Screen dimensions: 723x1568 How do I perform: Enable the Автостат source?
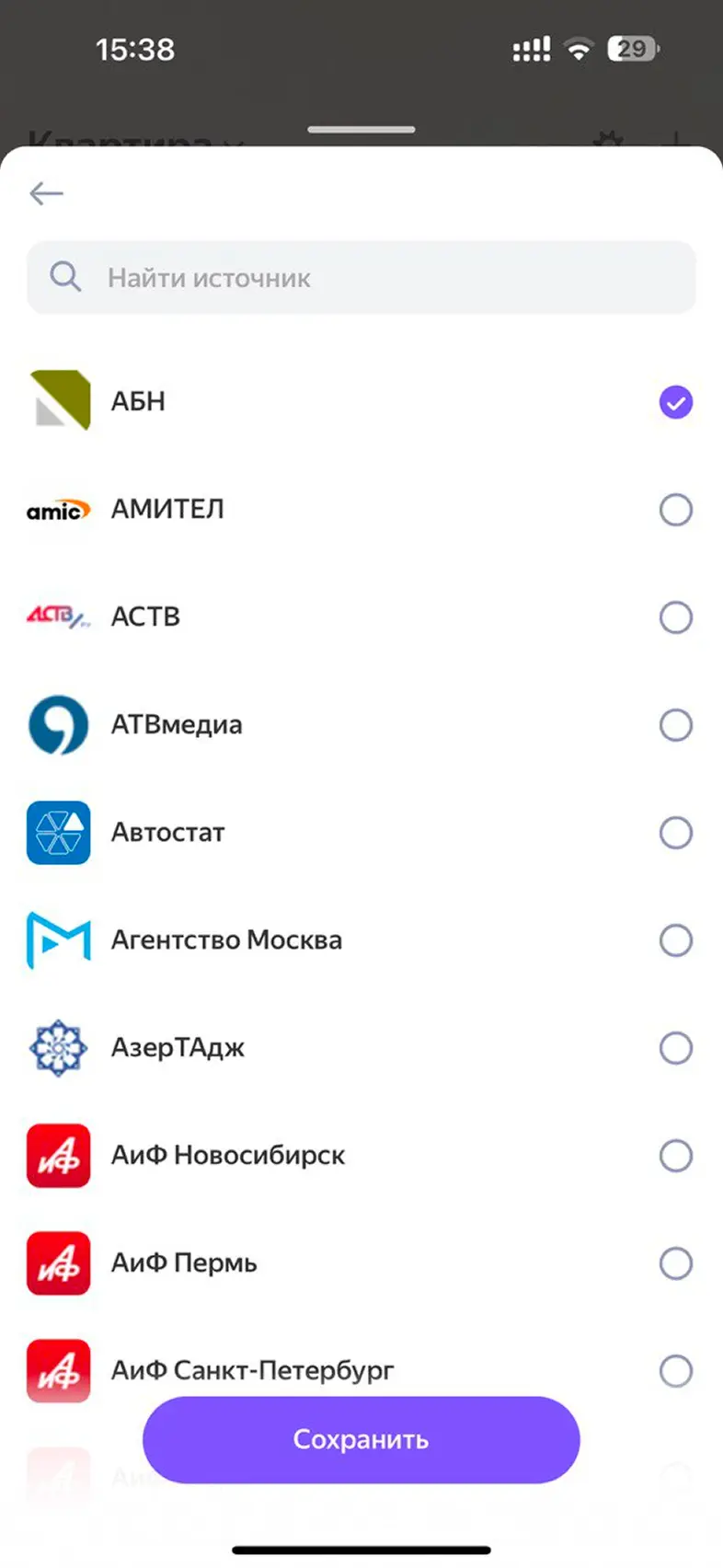[675, 833]
